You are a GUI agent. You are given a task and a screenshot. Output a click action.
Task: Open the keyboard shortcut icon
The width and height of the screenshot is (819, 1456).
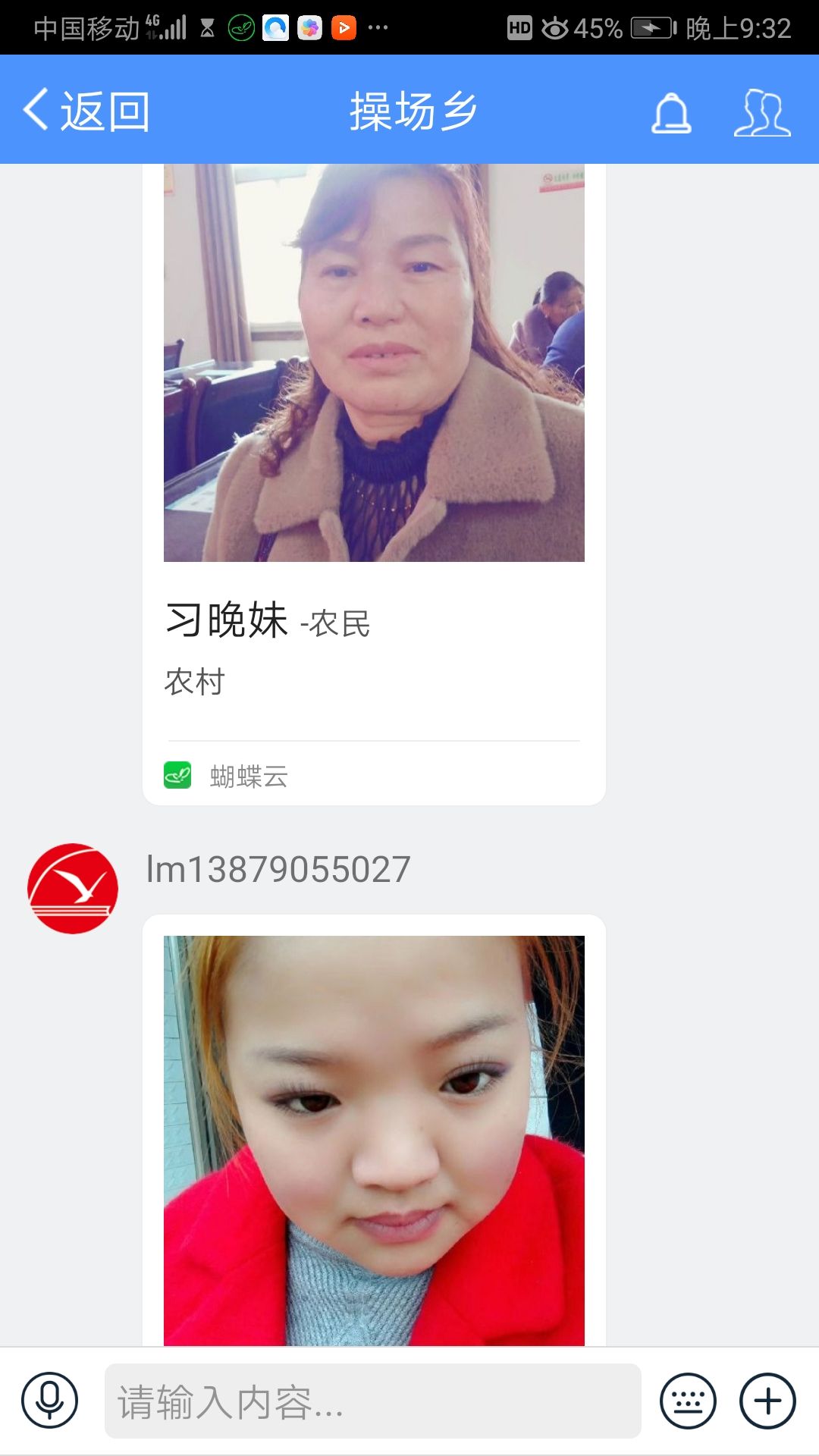tap(688, 1401)
